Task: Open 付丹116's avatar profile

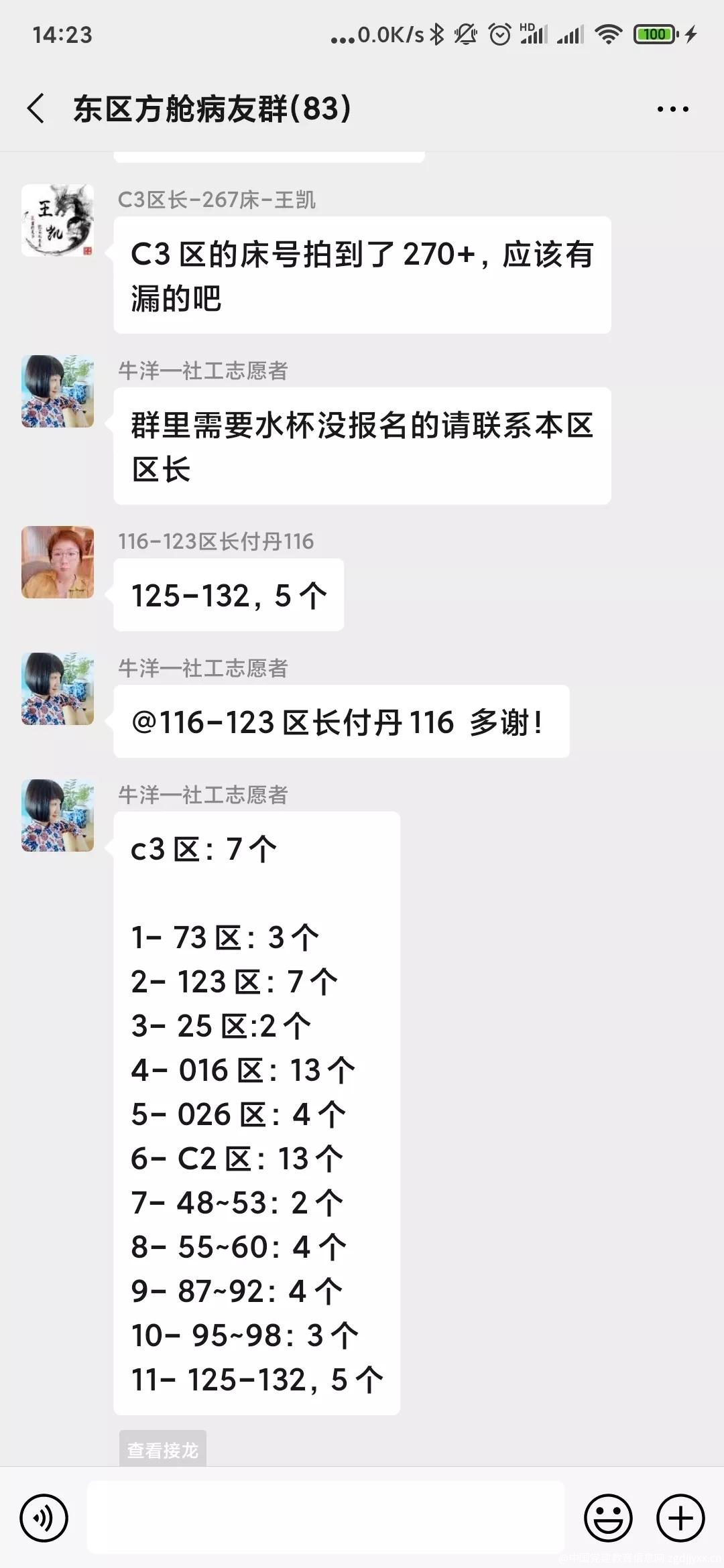Action: point(58,562)
